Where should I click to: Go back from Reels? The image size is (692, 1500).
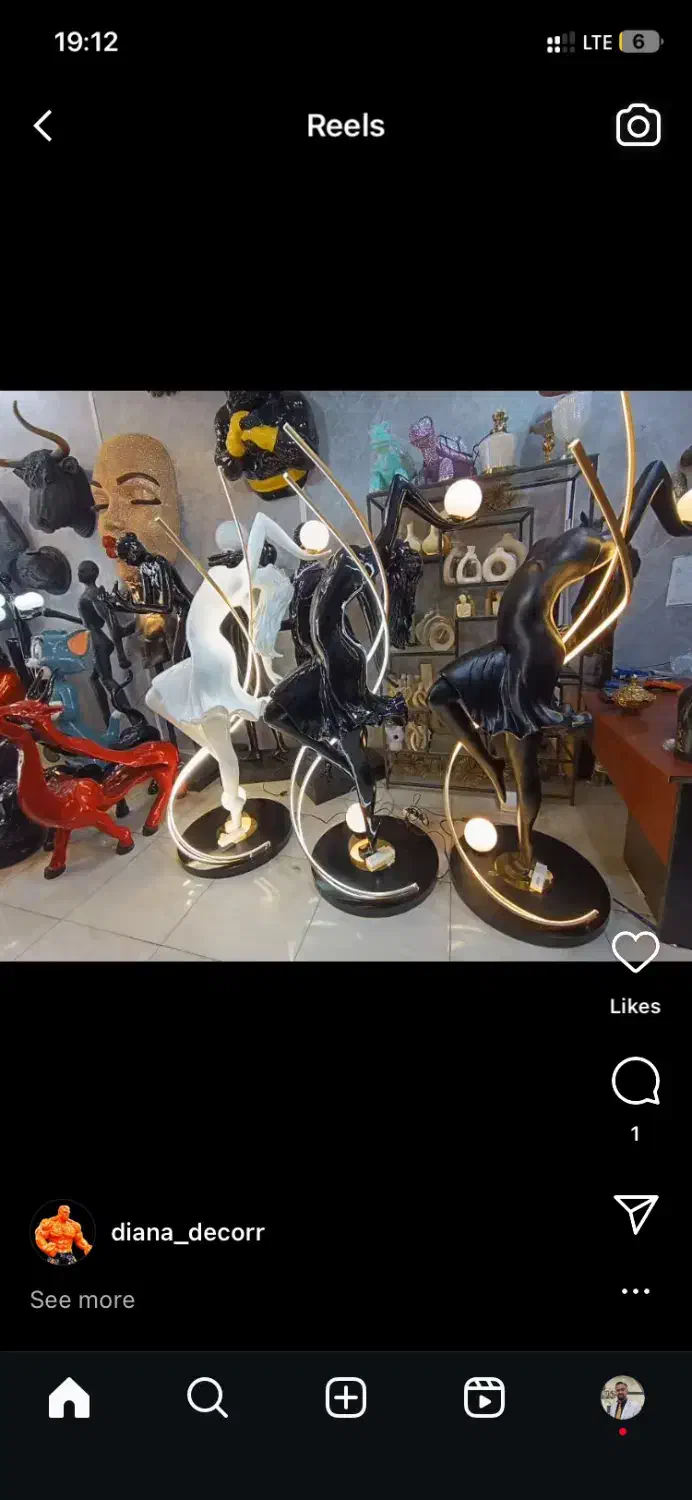pyautogui.click(x=43, y=126)
